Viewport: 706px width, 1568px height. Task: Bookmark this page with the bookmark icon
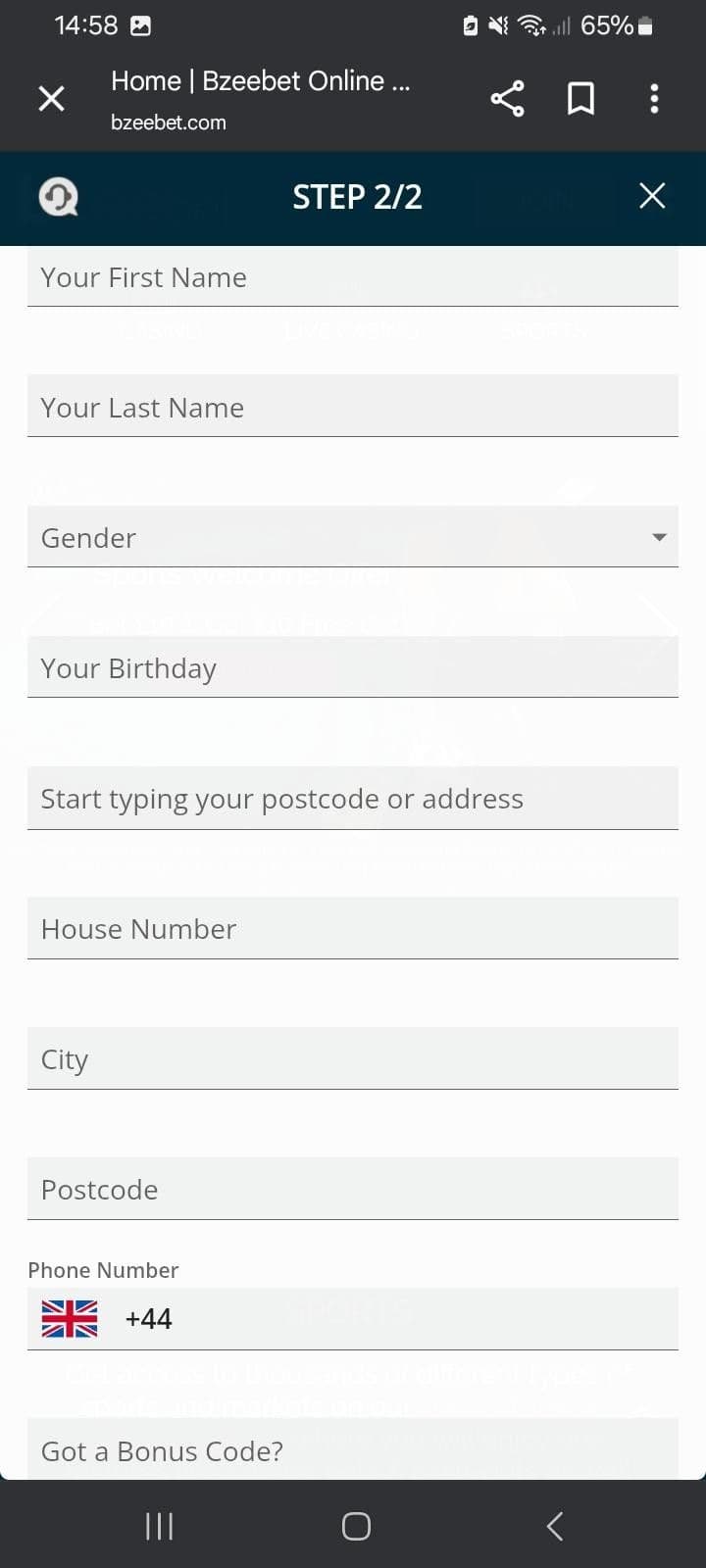(580, 98)
